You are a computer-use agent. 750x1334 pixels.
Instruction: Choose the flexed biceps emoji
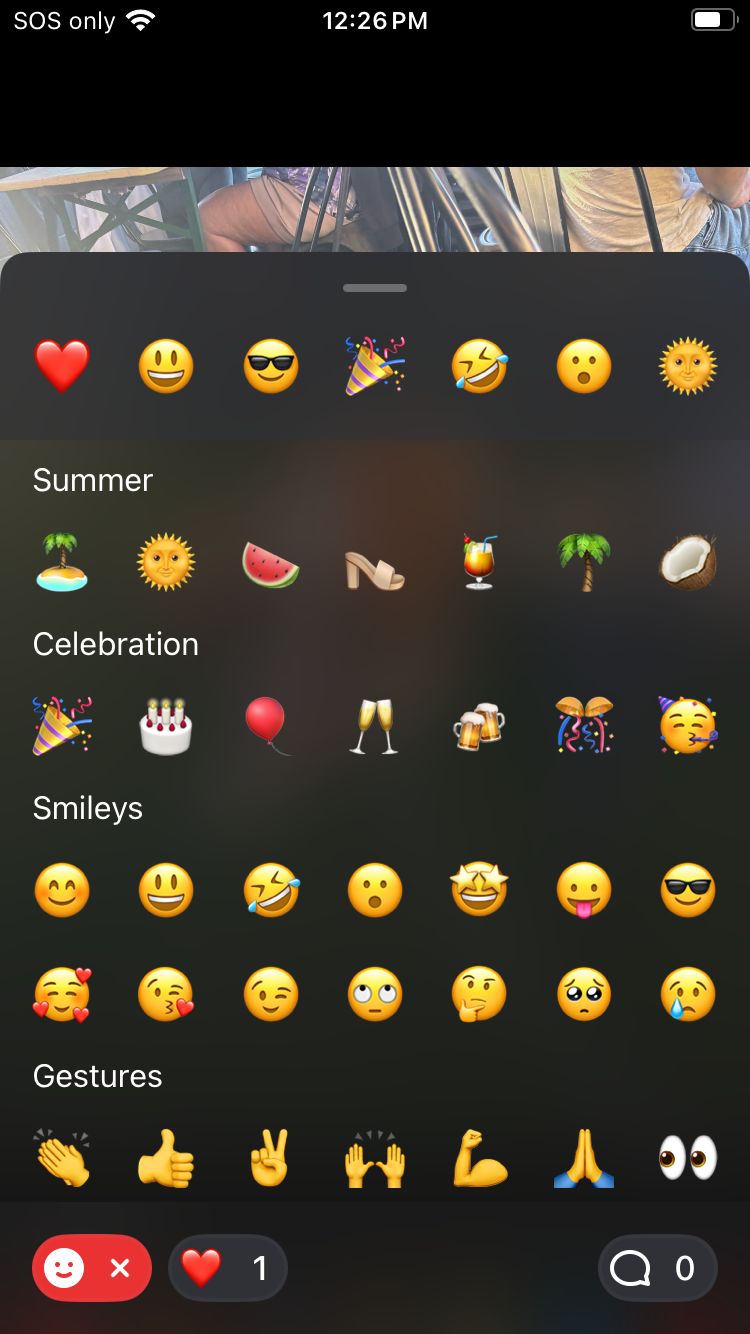(x=479, y=1158)
